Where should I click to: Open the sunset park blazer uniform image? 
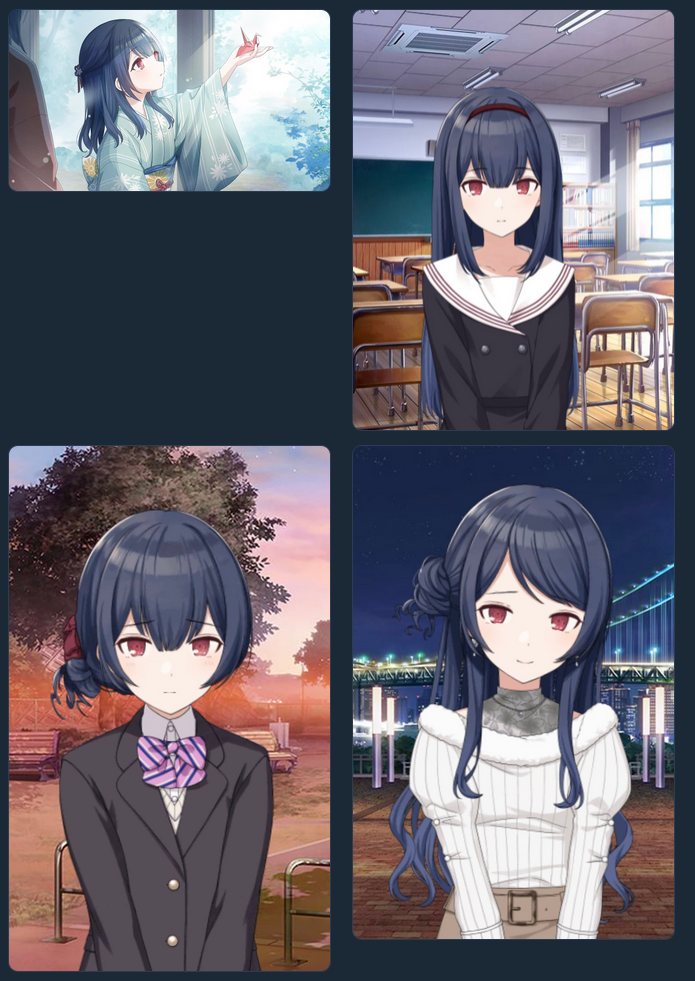pyautogui.click(x=169, y=708)
